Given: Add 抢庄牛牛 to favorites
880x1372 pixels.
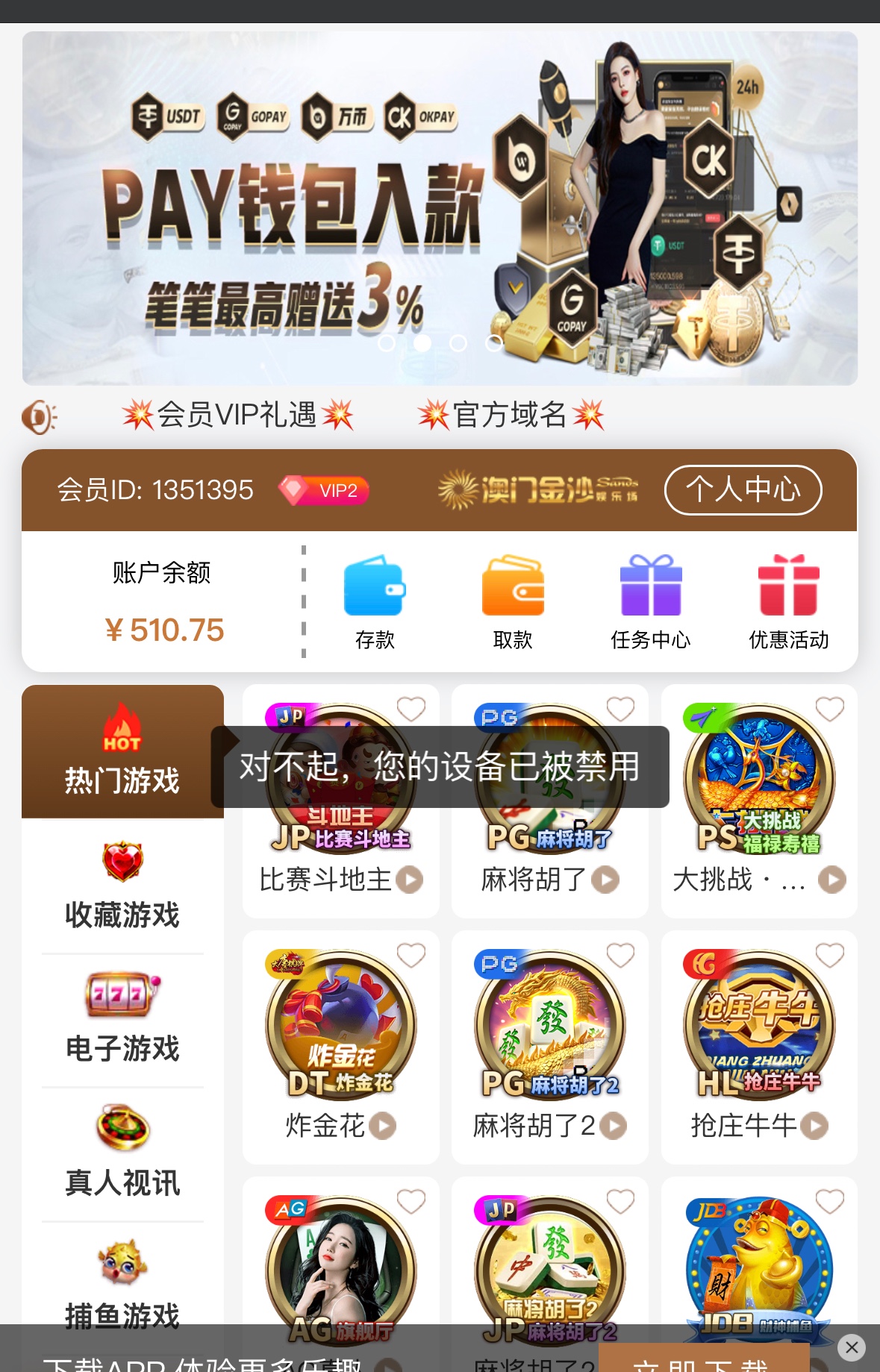Looking at the screenshot, I should coord(829,955).
